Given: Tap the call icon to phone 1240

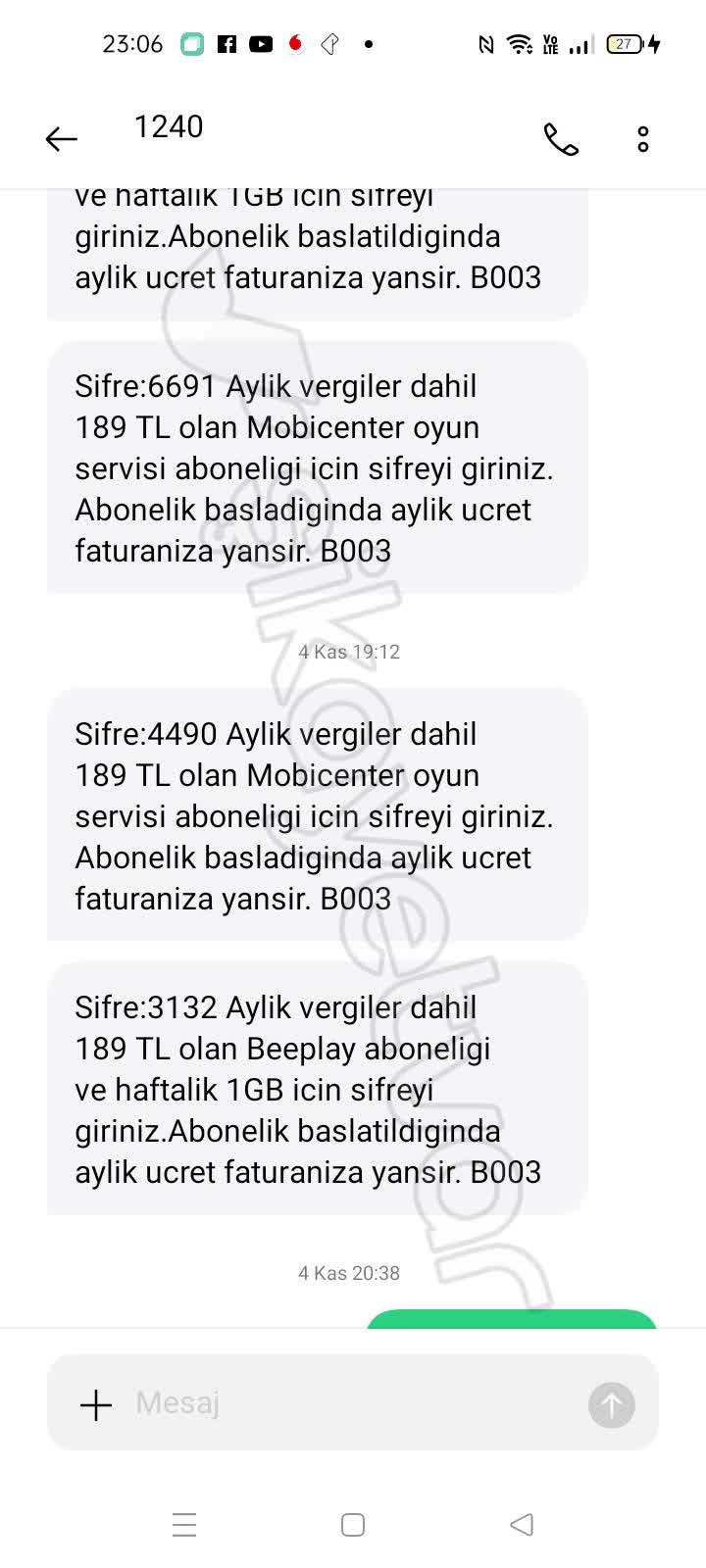Looking at the screenshot, I should point(562,140).
